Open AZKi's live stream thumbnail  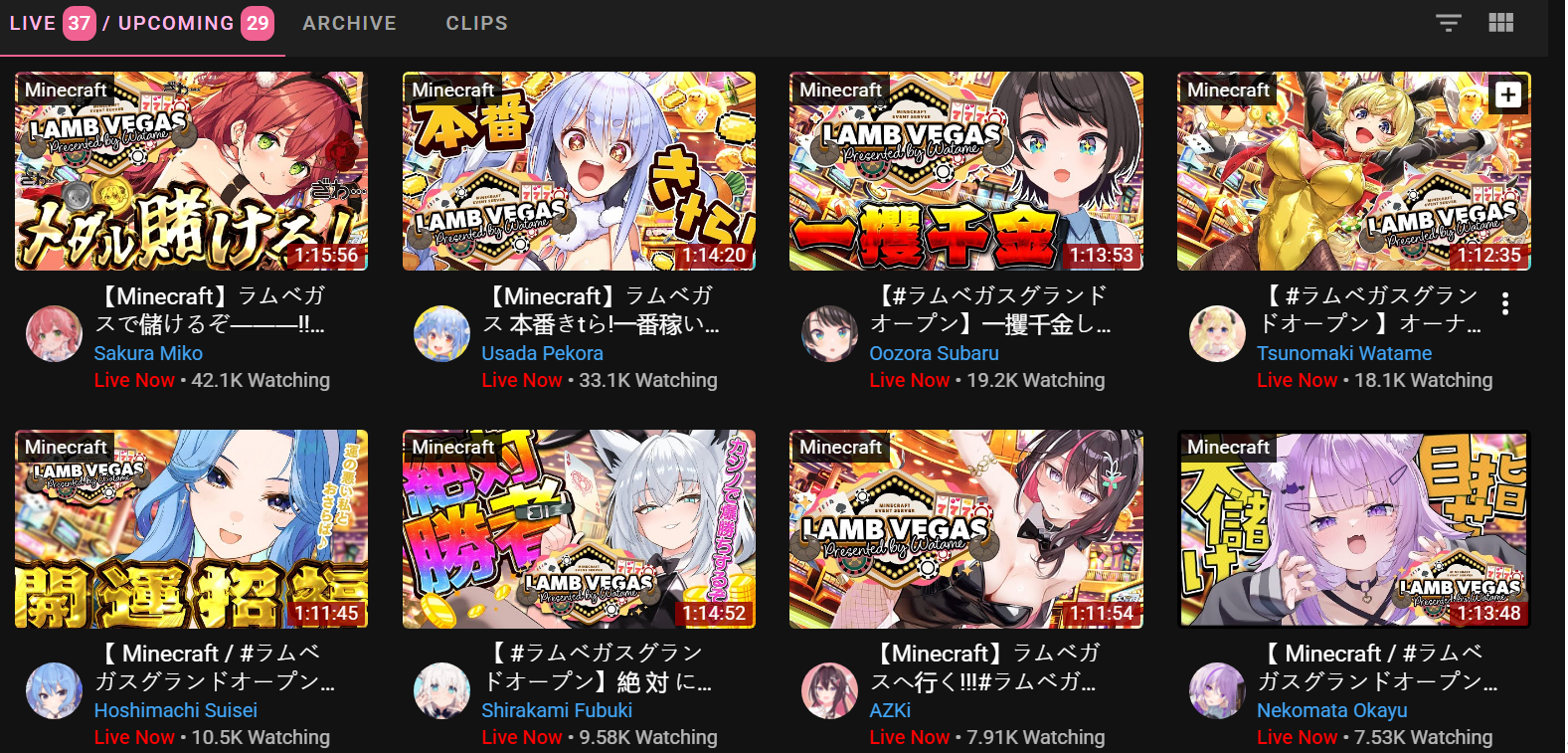965,529
